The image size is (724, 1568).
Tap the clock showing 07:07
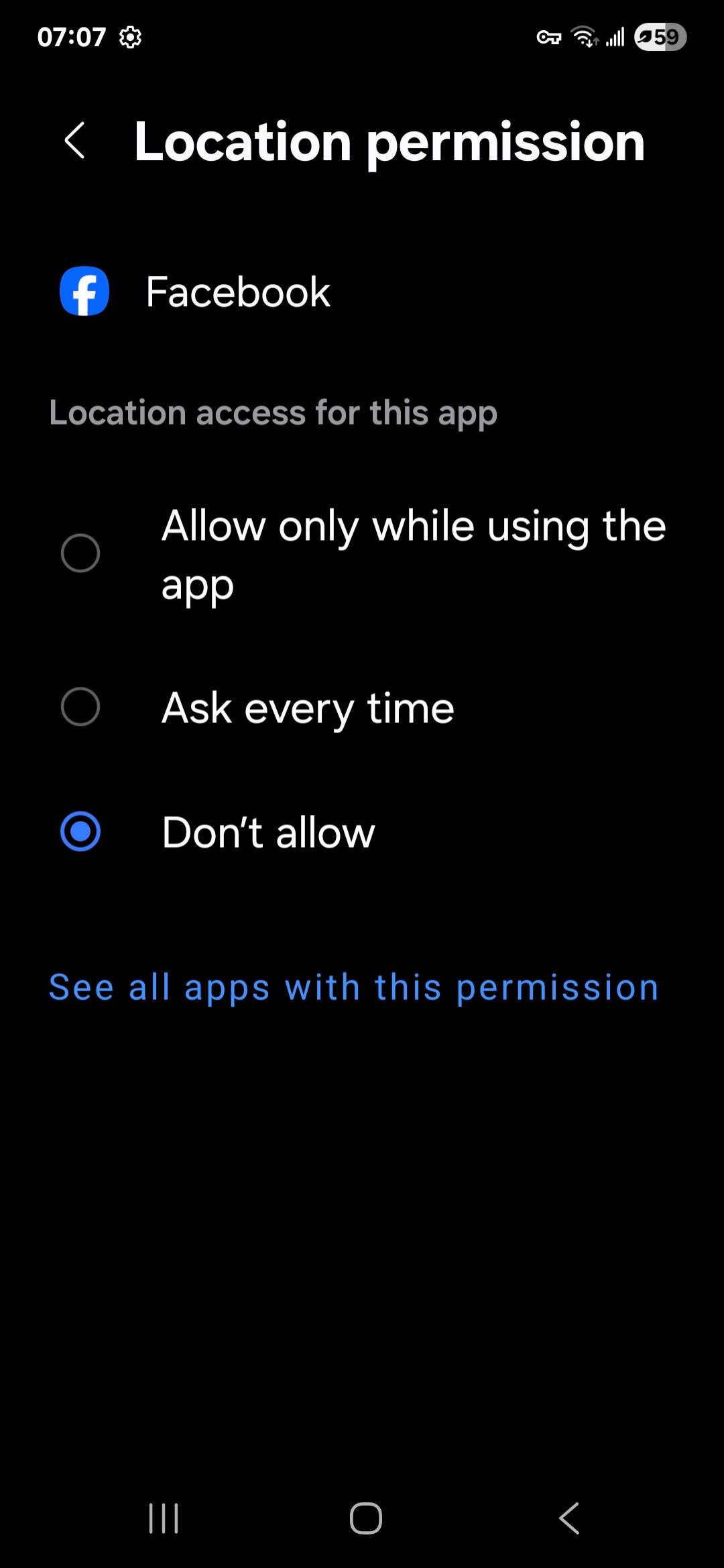[x=71, y=37]
